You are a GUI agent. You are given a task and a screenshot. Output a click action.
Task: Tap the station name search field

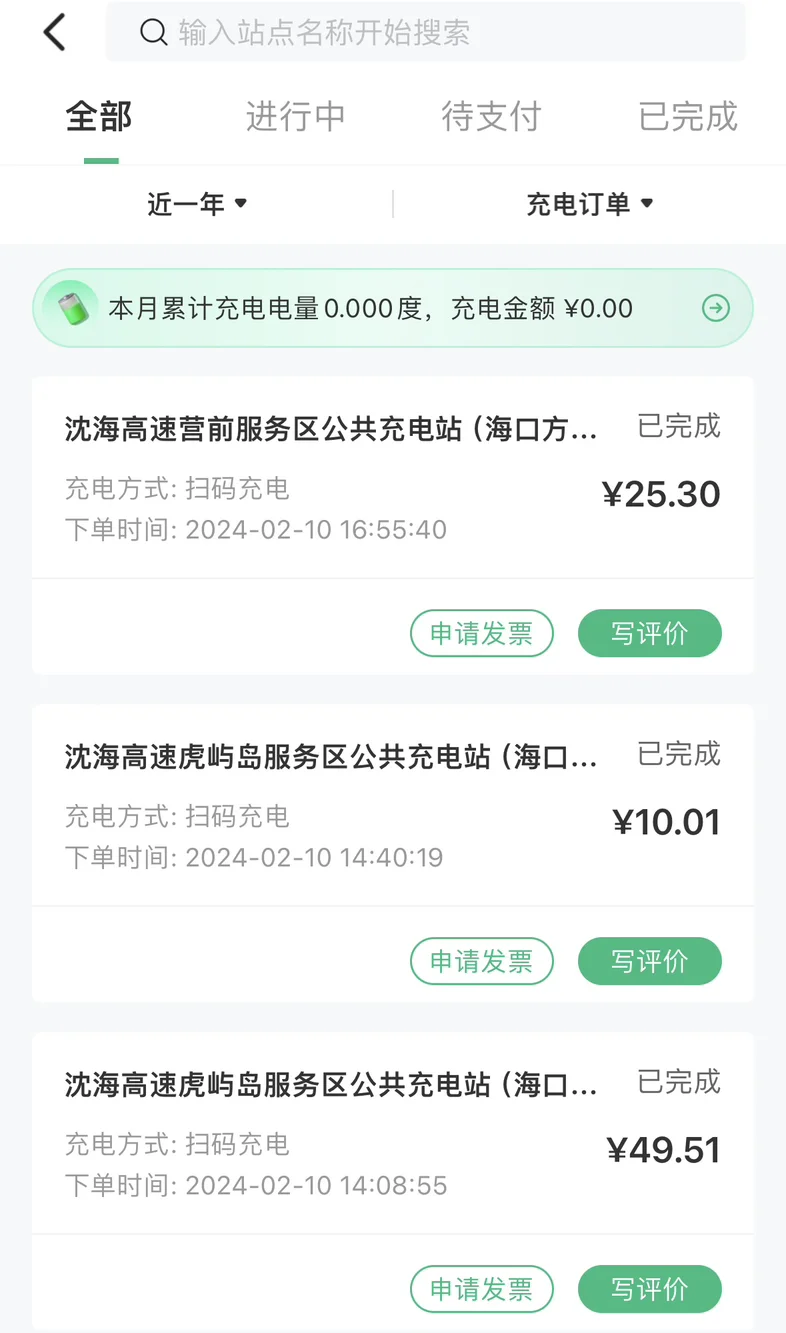coord(425,32)
